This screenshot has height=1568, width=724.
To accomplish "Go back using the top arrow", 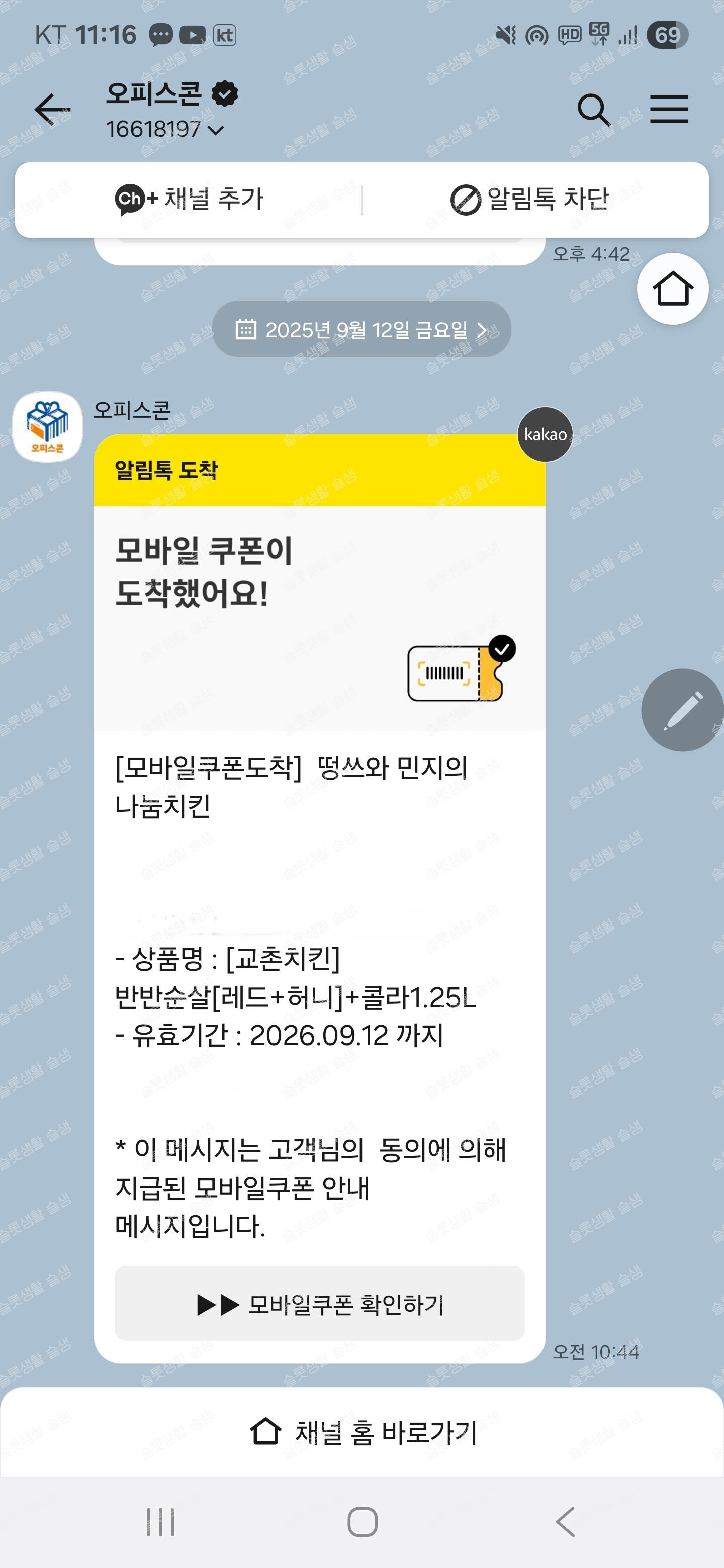I will tap(52, 110).
